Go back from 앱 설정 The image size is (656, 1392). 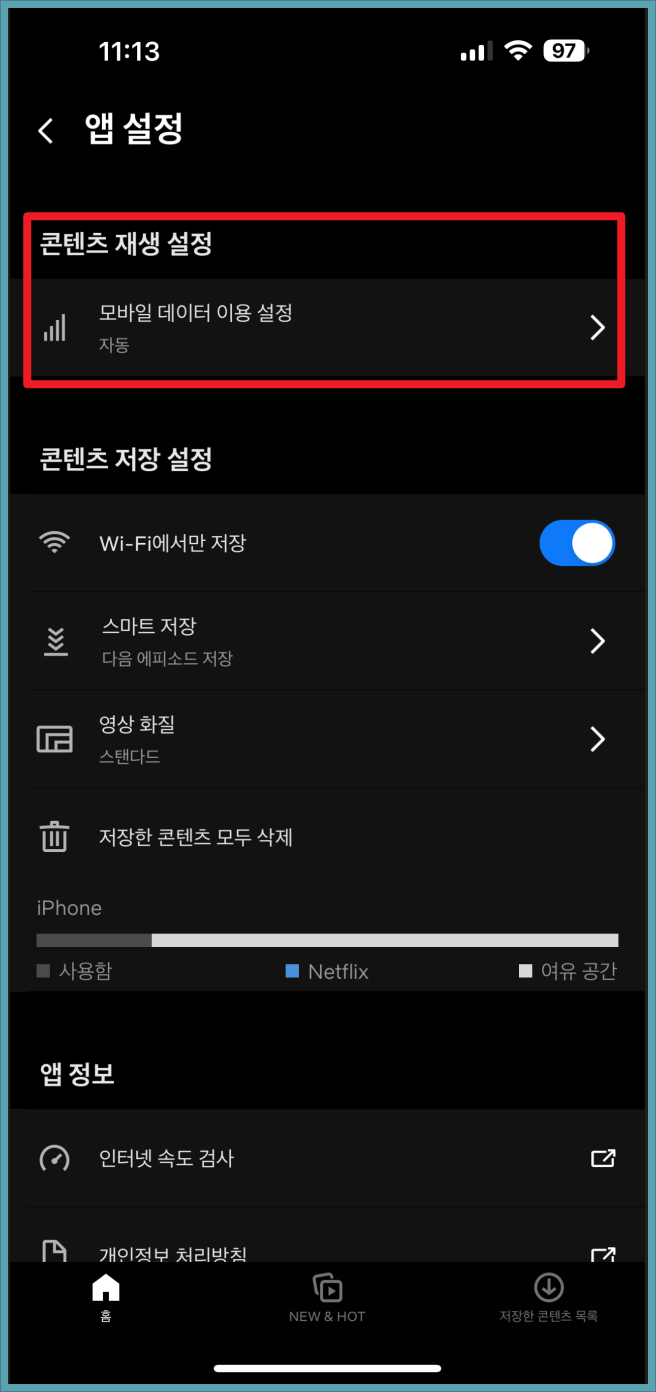[x=45, y=131]
